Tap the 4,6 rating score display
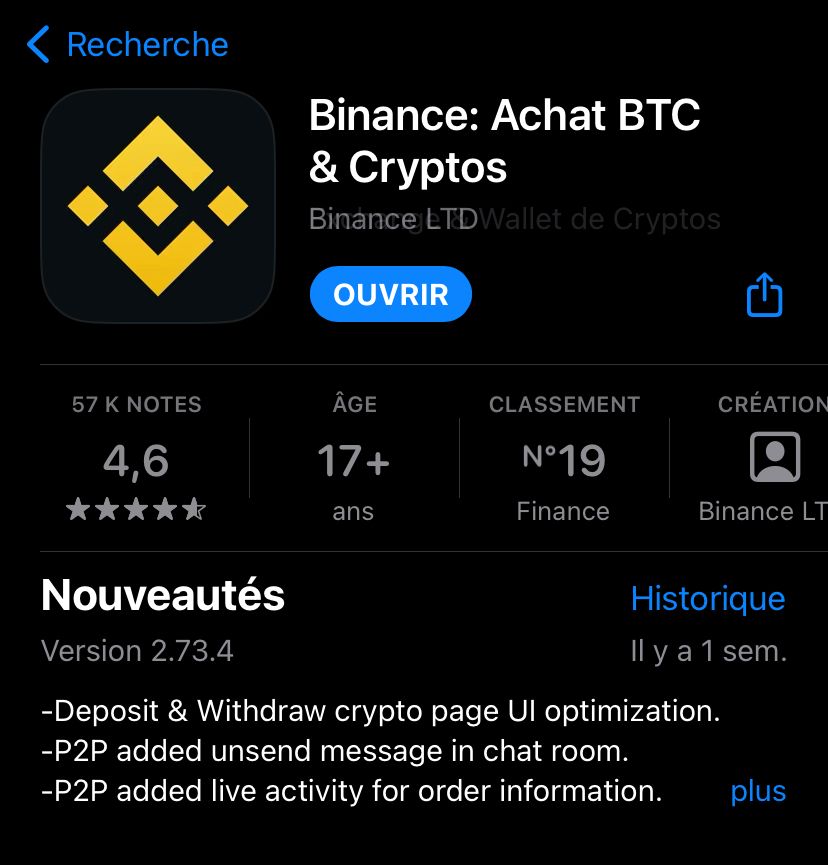 pos(136,460)
